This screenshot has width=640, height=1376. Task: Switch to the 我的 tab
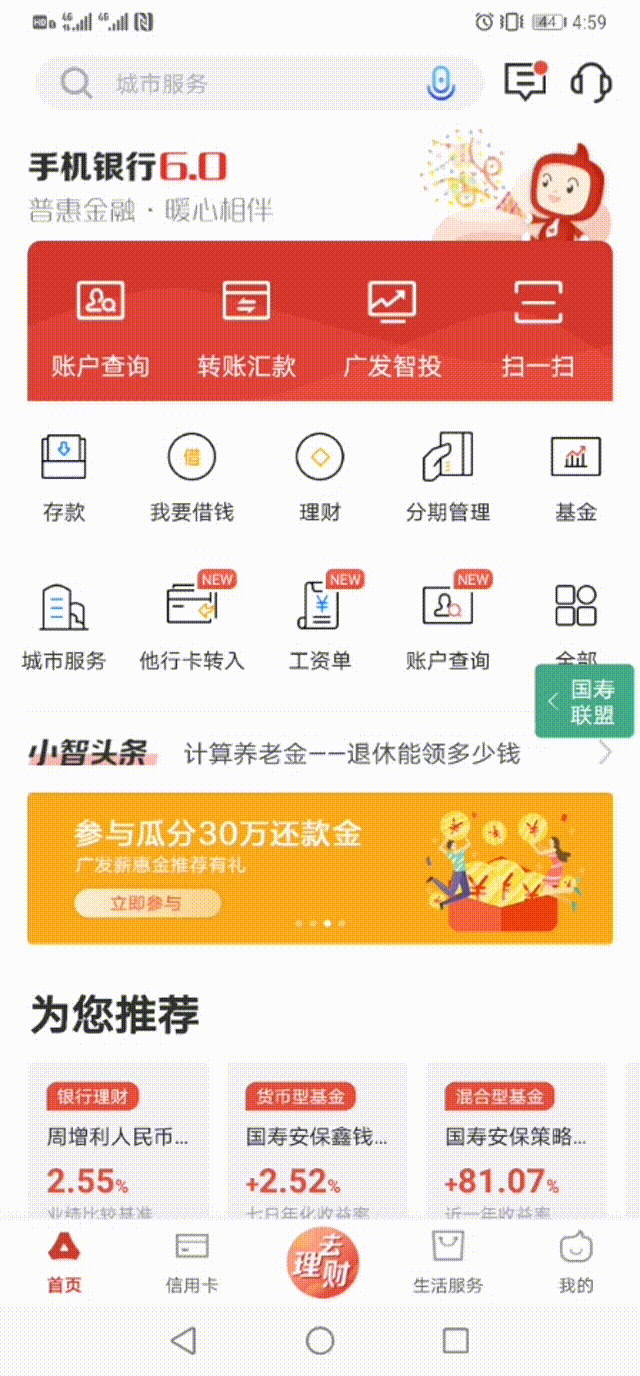(576, 1262)
